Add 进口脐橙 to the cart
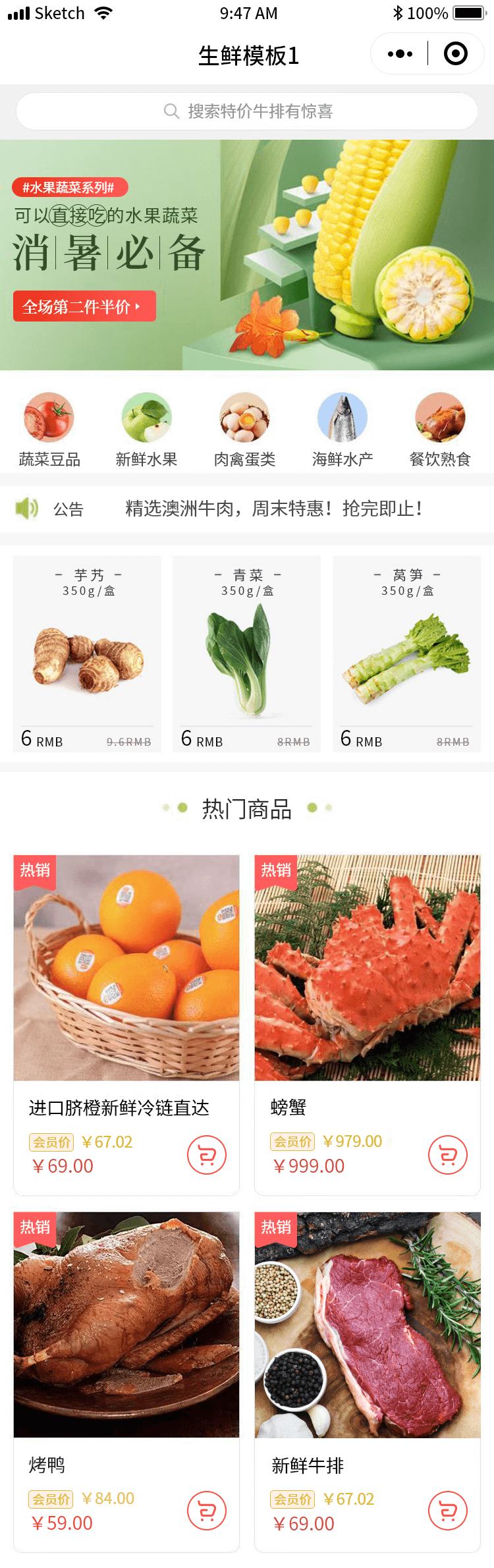Screen dimensions: 494x1568 tap(207, 1155)
